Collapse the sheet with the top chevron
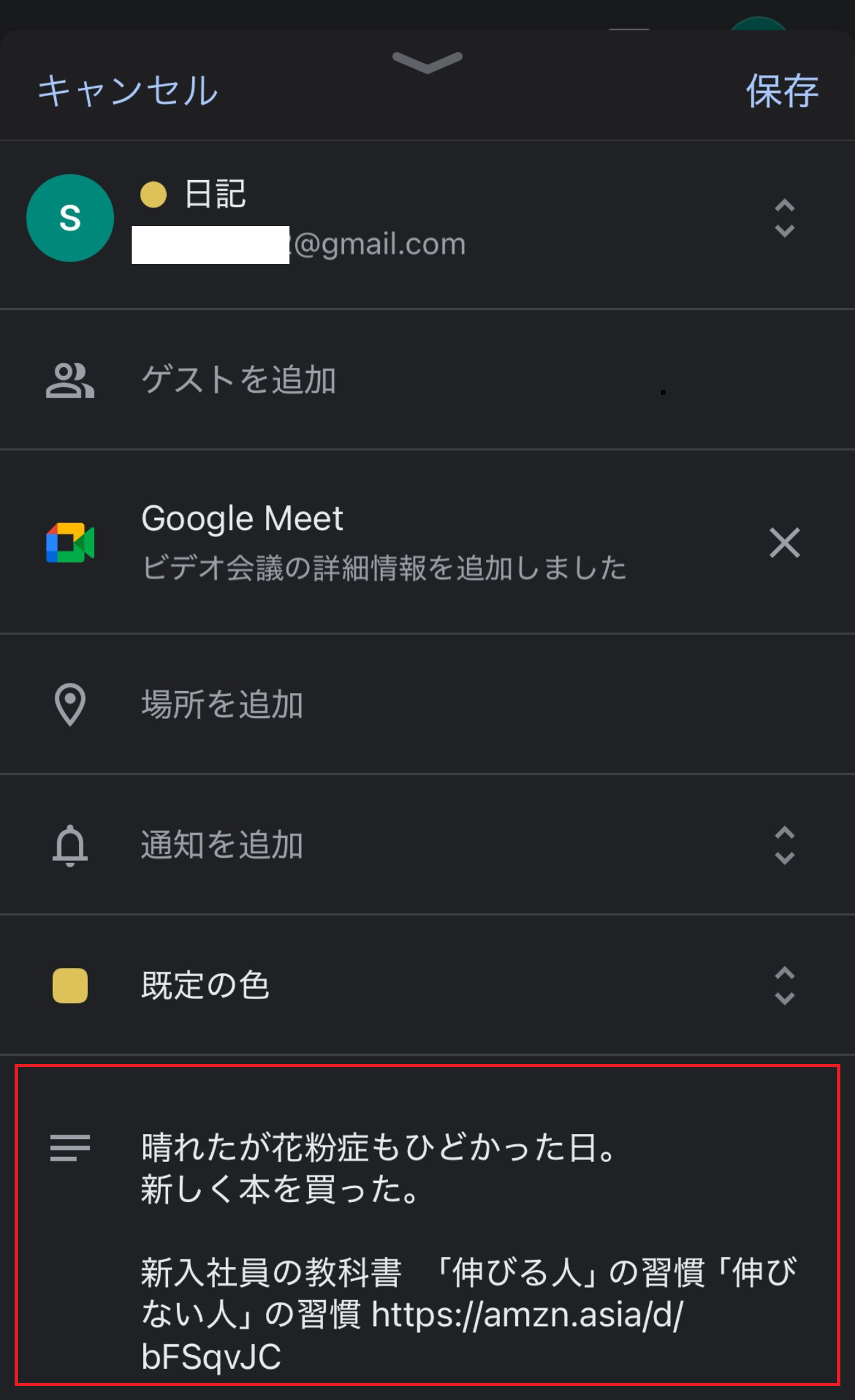This screenshot has width=855, height=1400. 427,62
